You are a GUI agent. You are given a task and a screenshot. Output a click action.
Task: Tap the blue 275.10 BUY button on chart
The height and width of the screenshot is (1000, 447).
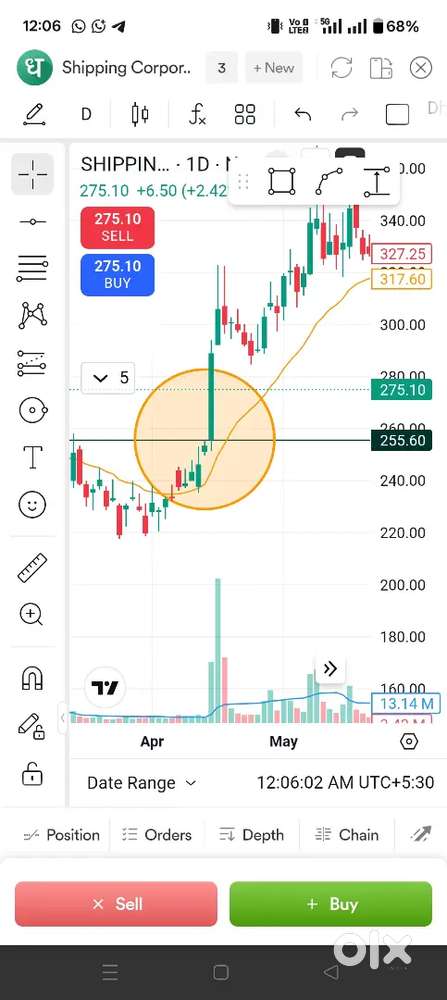pyautogui.click(x=117, y=275)
